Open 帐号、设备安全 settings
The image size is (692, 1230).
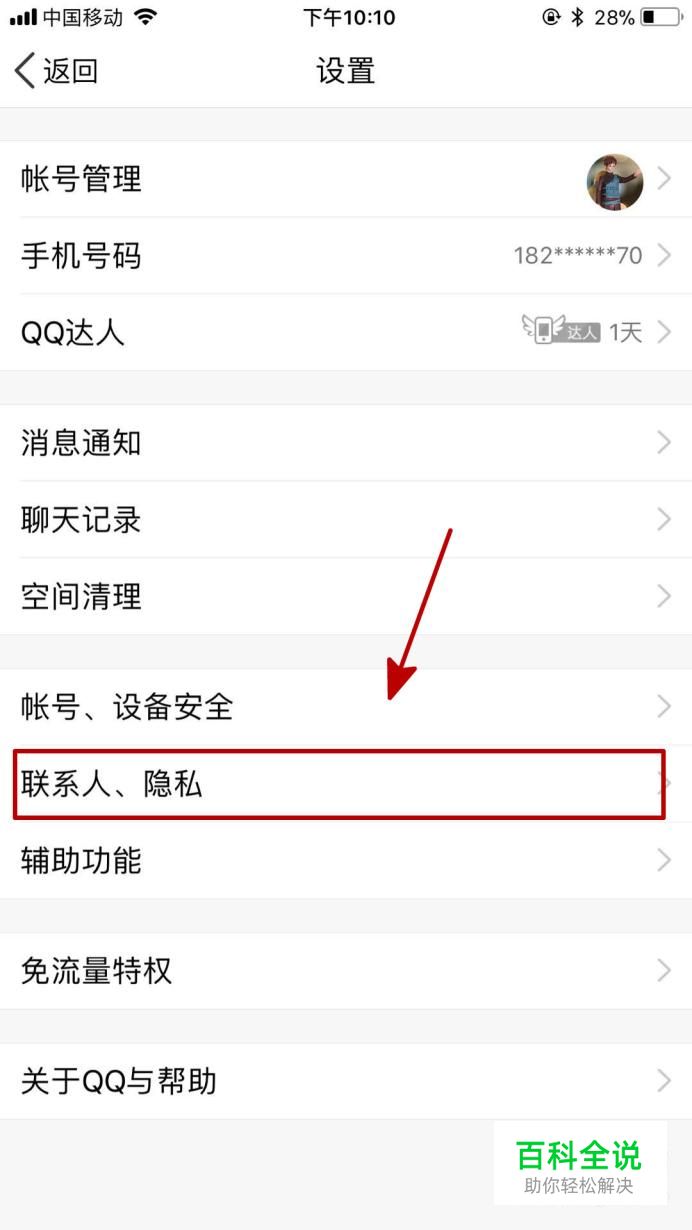pyautogui.click(x=346, y=707)
